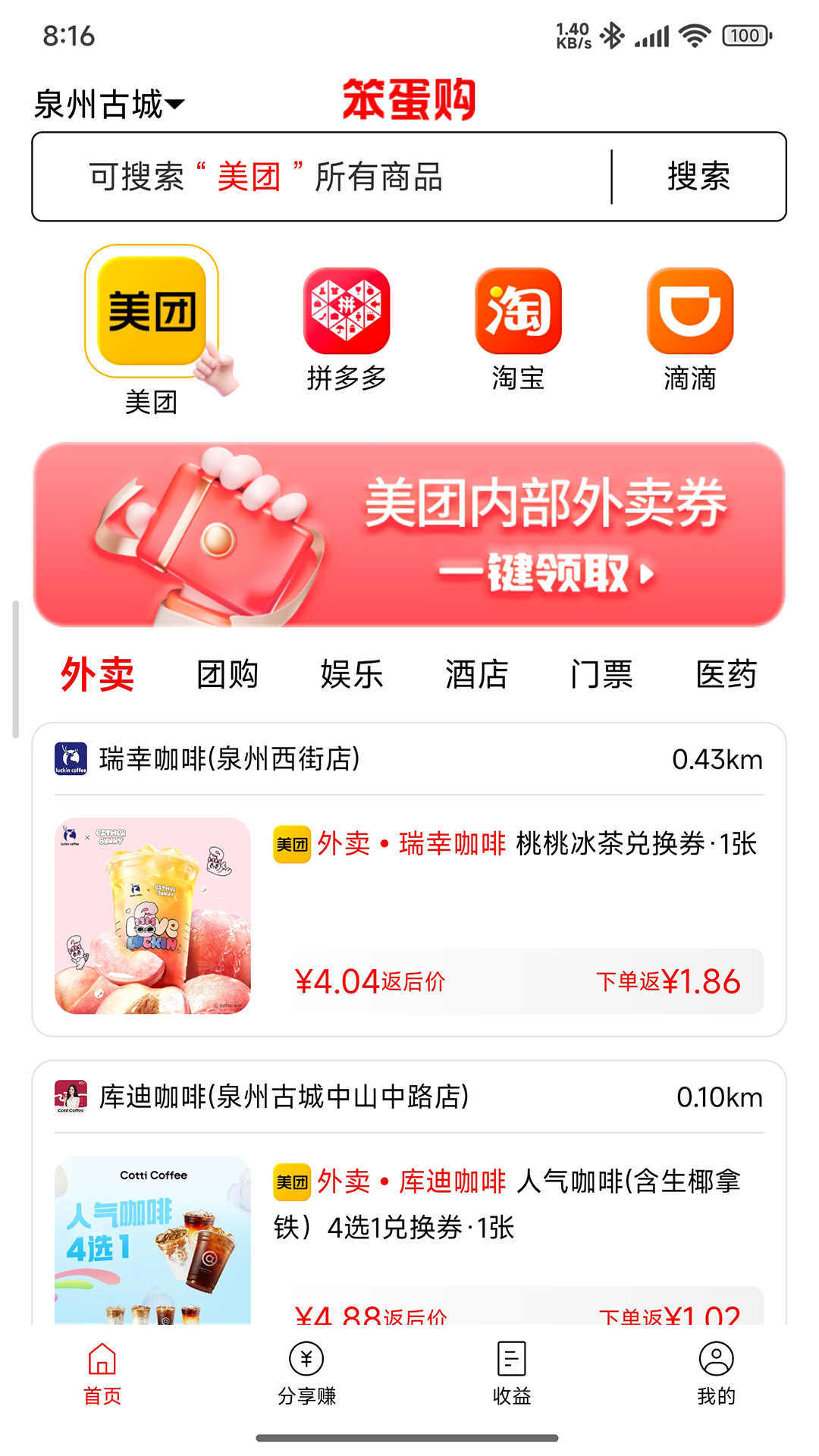The width and height of the screenshot is (819, 1456).
Task: Switch to the 酒店 tab
Action: 478,673
